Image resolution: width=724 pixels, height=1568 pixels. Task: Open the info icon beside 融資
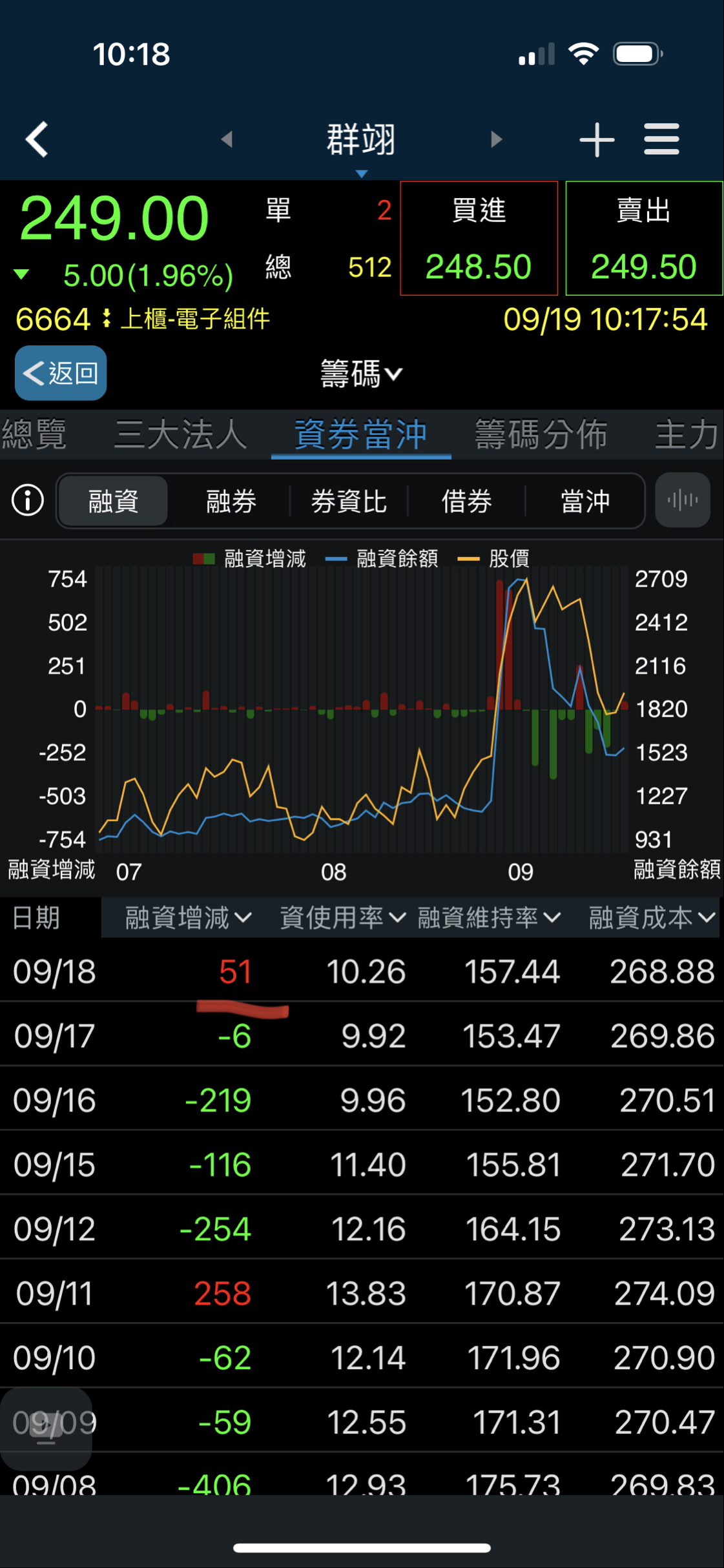click(28, 500)
